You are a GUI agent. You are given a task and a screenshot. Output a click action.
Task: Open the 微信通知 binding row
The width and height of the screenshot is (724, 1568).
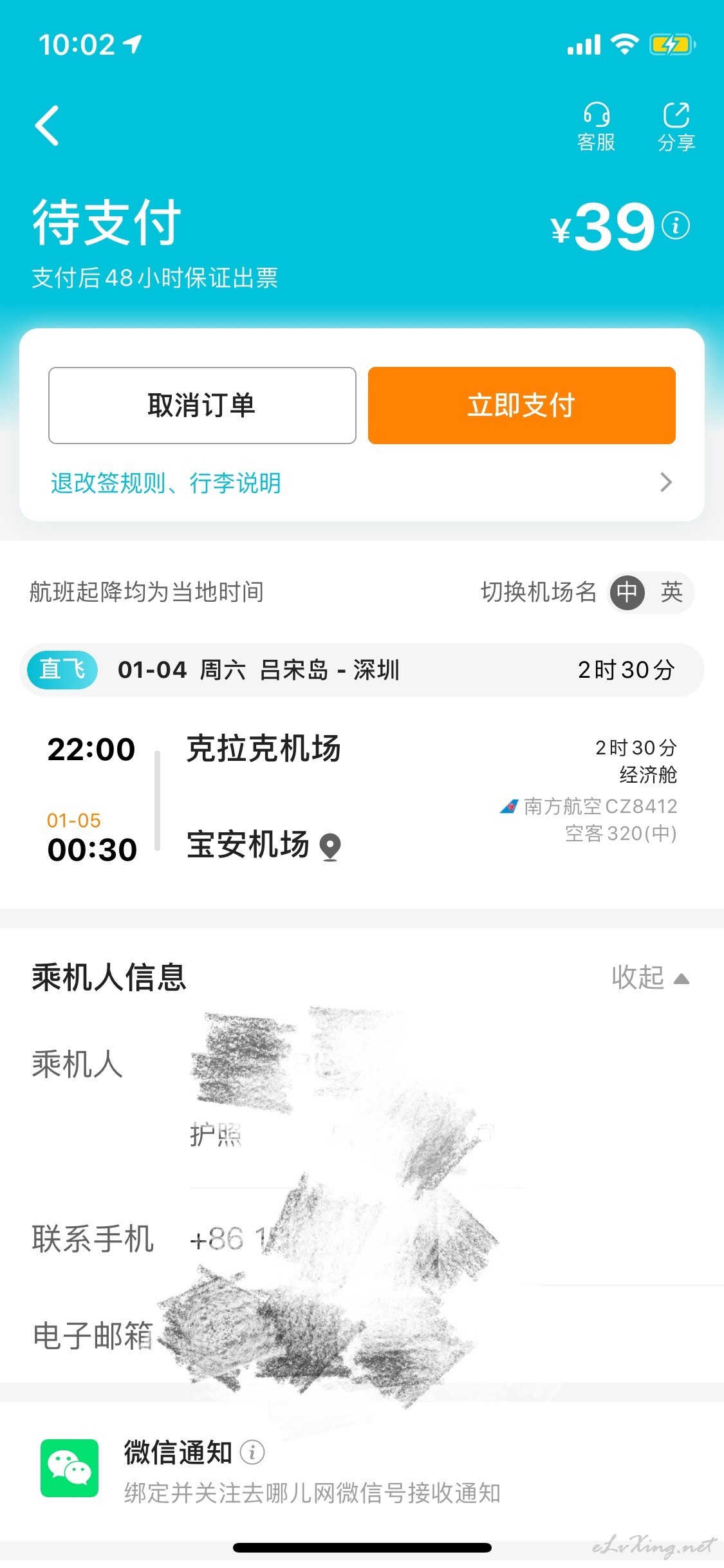click(x=362, y=1471)
